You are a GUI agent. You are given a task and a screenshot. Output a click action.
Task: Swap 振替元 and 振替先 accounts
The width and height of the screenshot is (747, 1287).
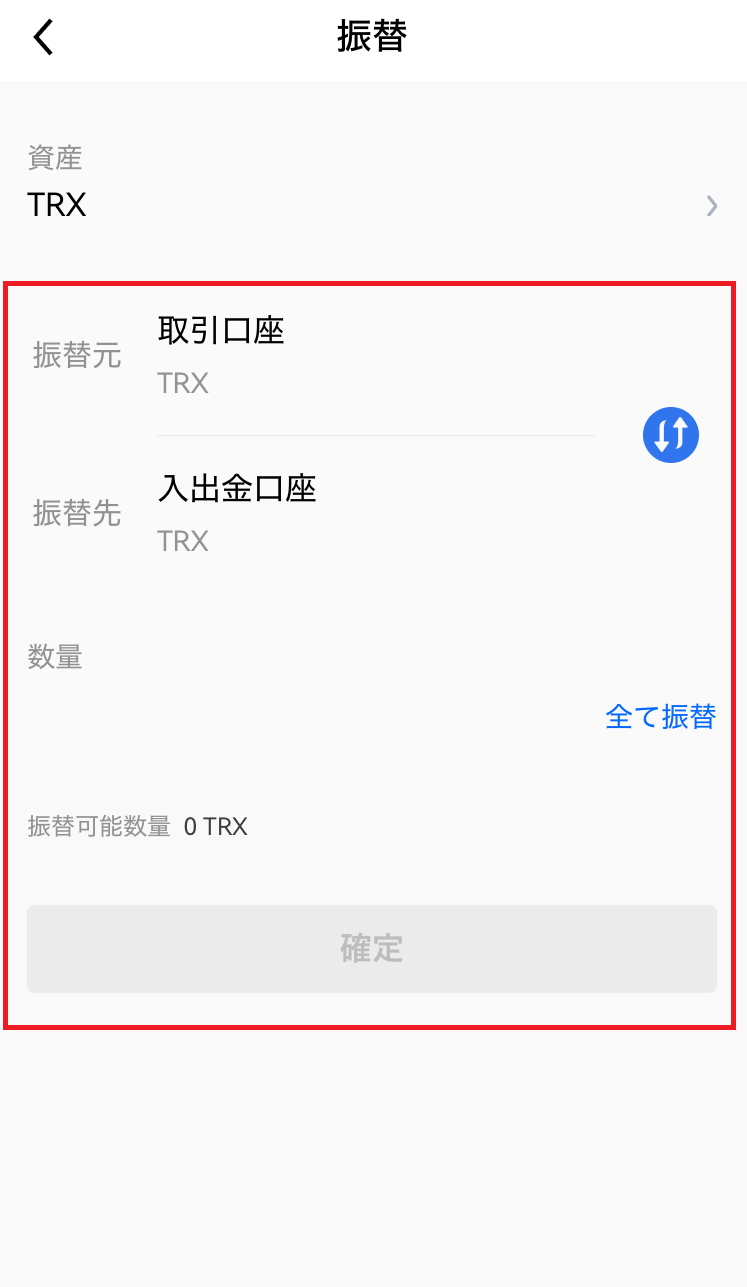coord(670,435)
